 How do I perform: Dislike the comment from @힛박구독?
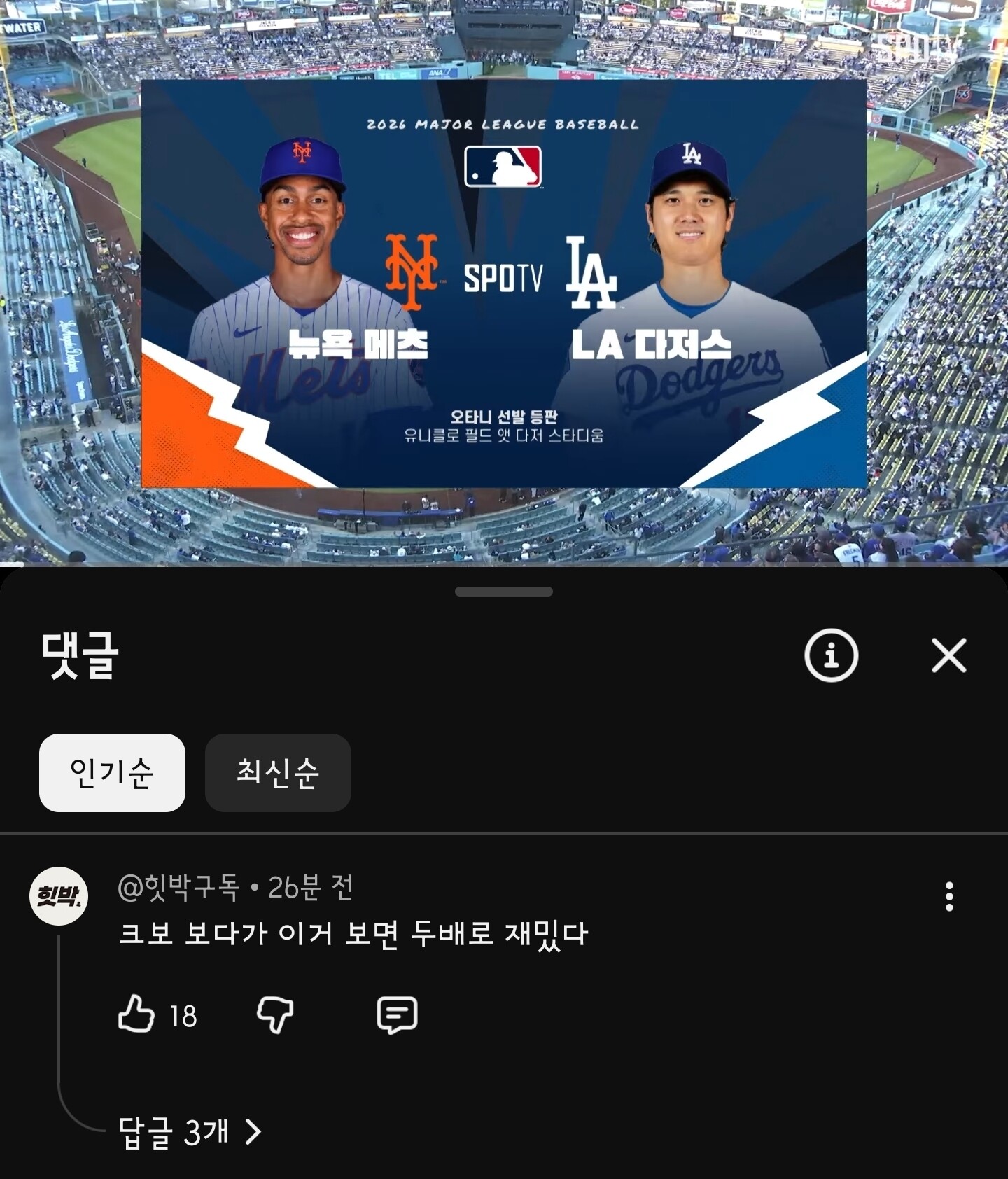tap(275, 1014)
